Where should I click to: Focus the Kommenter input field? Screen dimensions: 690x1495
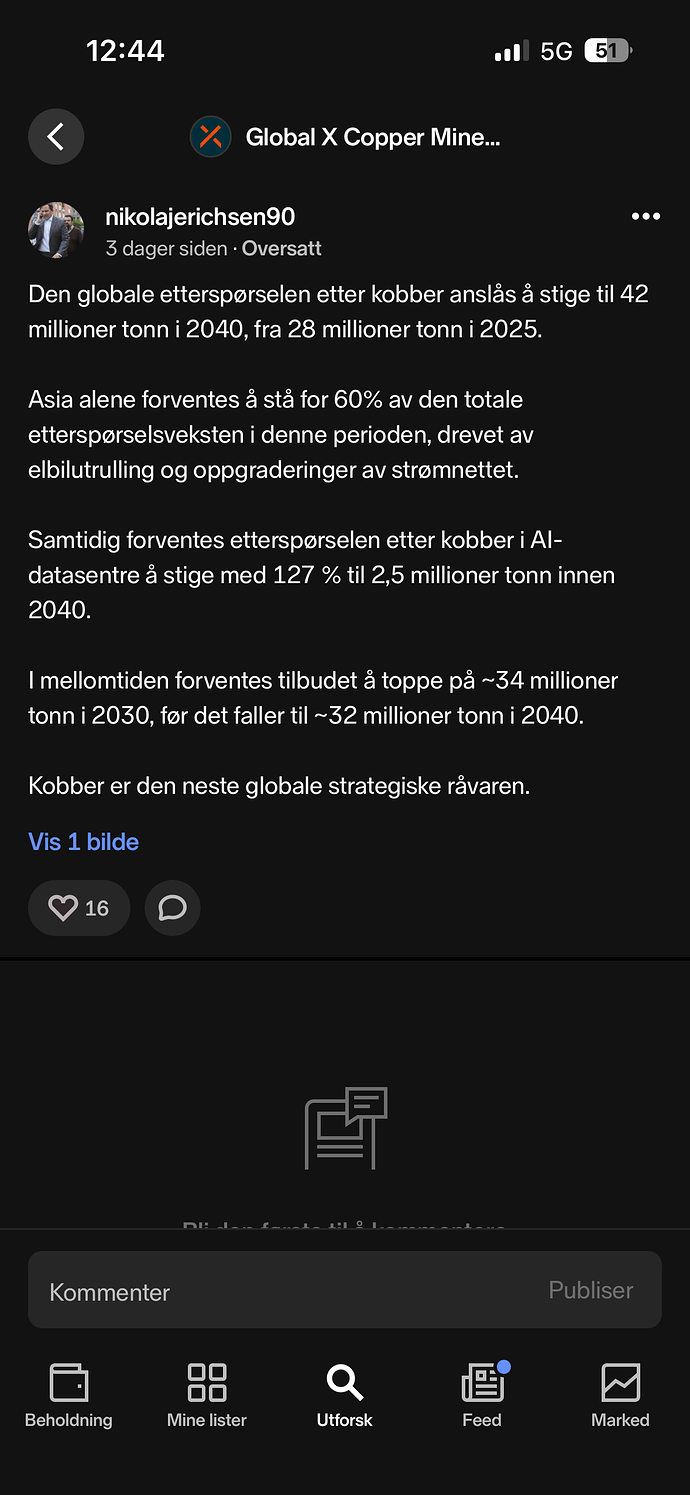pyautogui.click(x=280, y=1291)
